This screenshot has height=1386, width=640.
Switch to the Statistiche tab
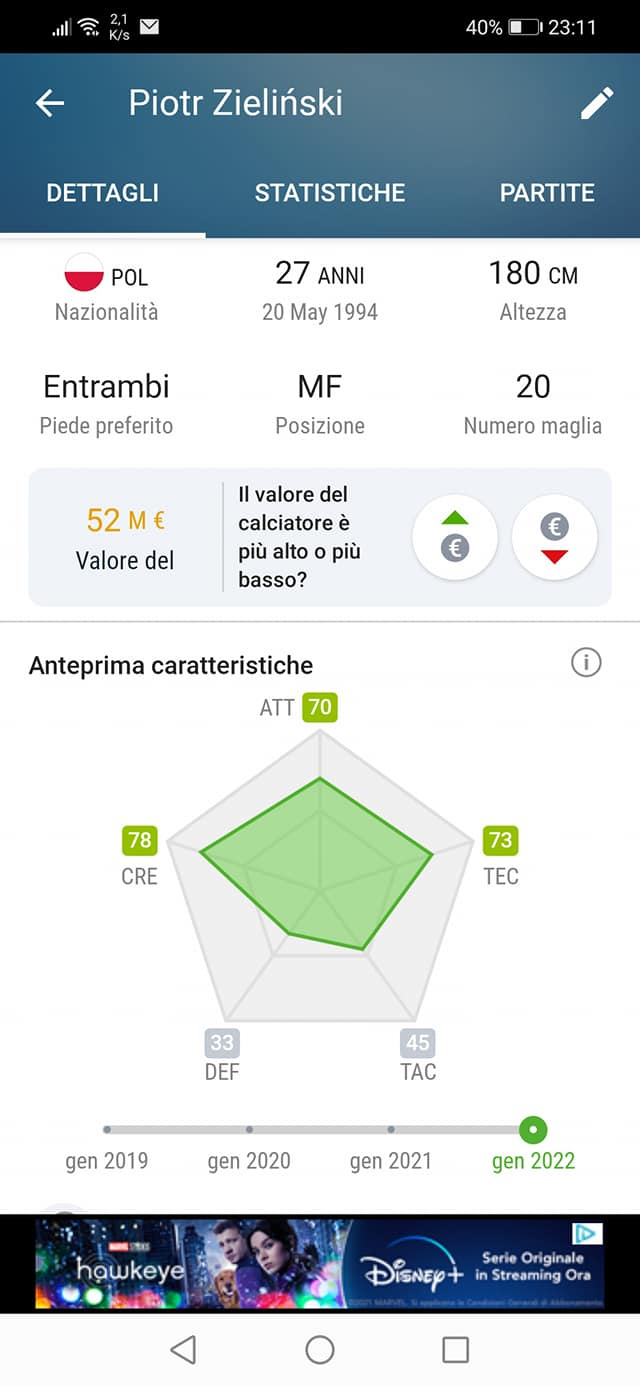tap(330, 193)
